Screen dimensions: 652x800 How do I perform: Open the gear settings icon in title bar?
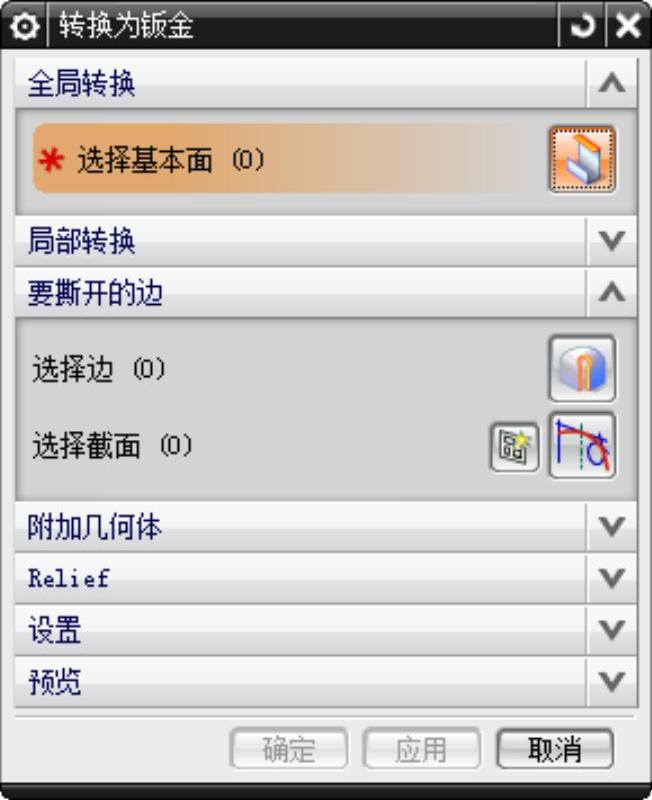click(22, 26)
